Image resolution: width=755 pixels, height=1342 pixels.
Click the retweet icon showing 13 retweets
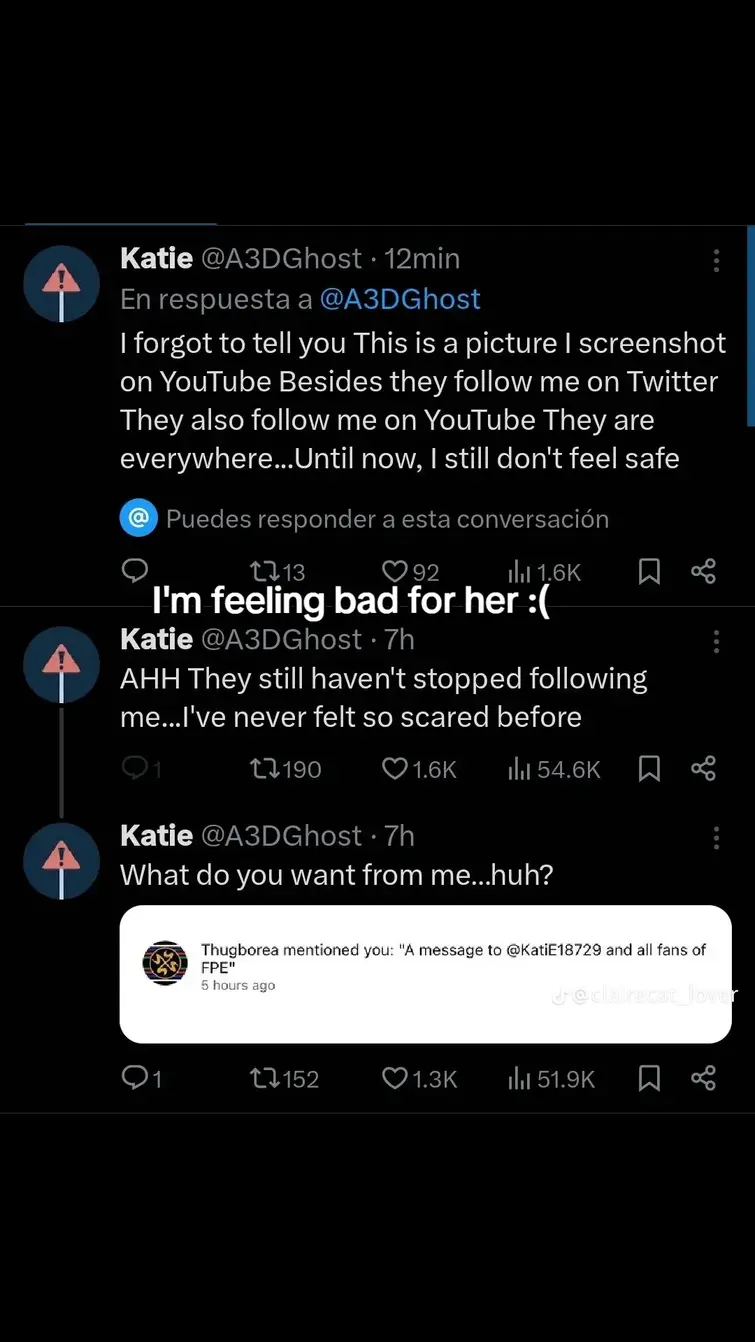(265, 571)
